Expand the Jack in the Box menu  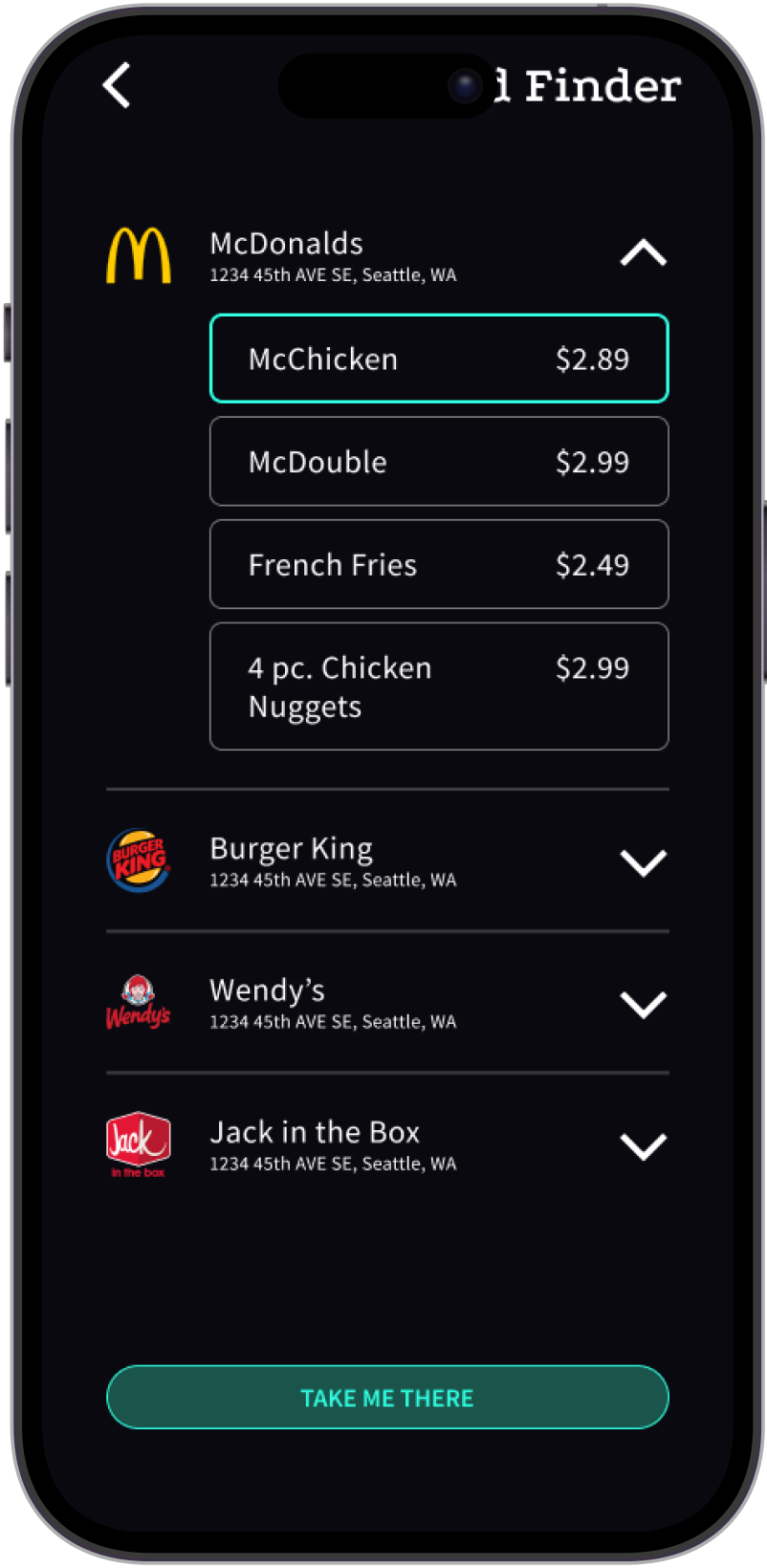point(643,1145)
